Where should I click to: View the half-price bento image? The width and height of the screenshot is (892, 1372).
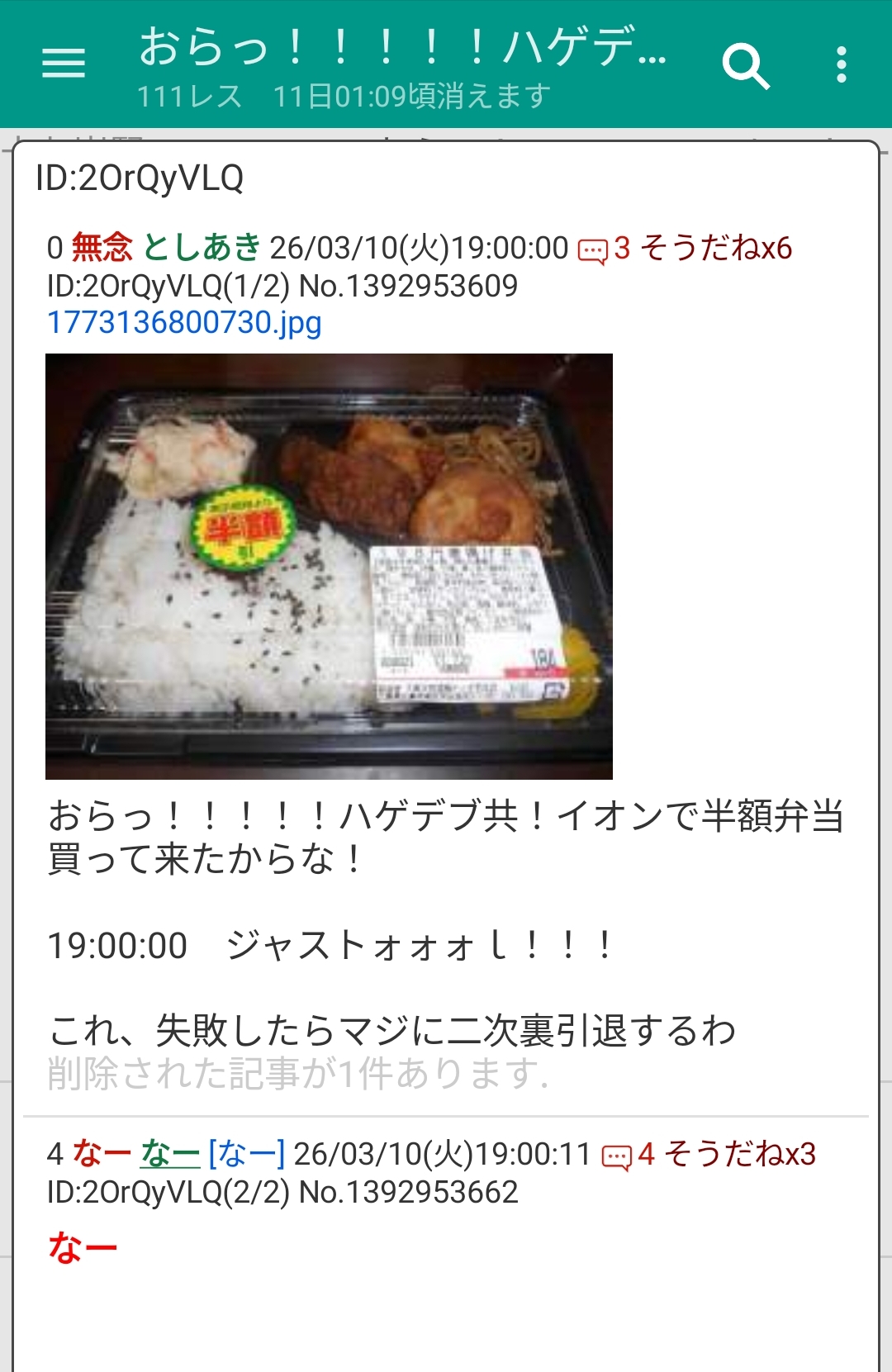click(x=329, y=566)
